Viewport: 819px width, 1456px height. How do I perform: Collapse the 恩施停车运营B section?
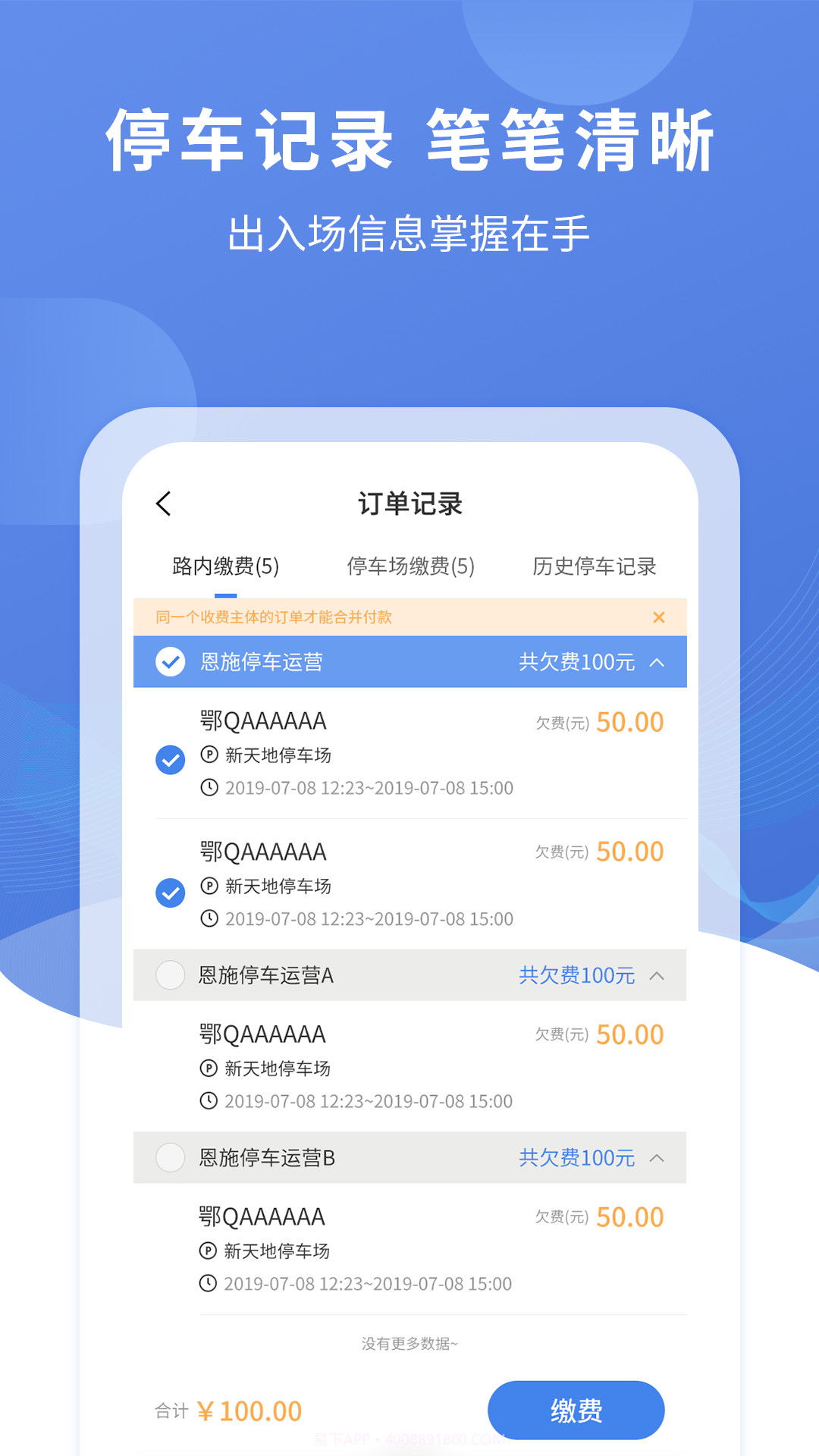(657, 1158)
